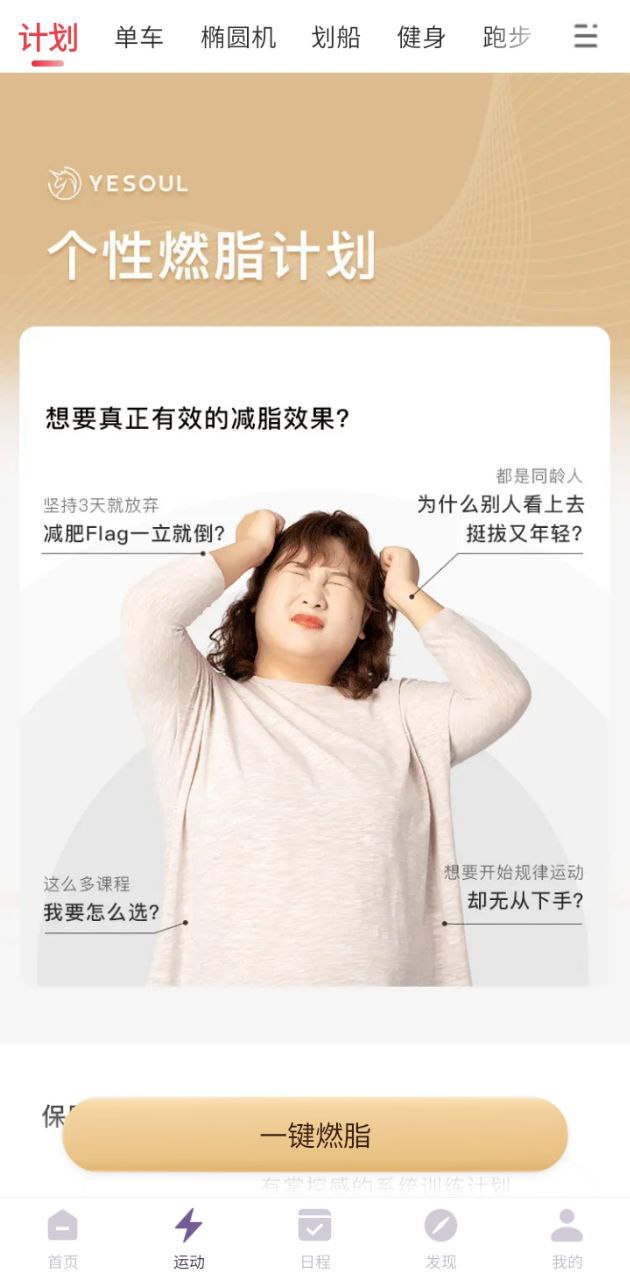Switch to the 跑步 tab

[x=506, y=38]
